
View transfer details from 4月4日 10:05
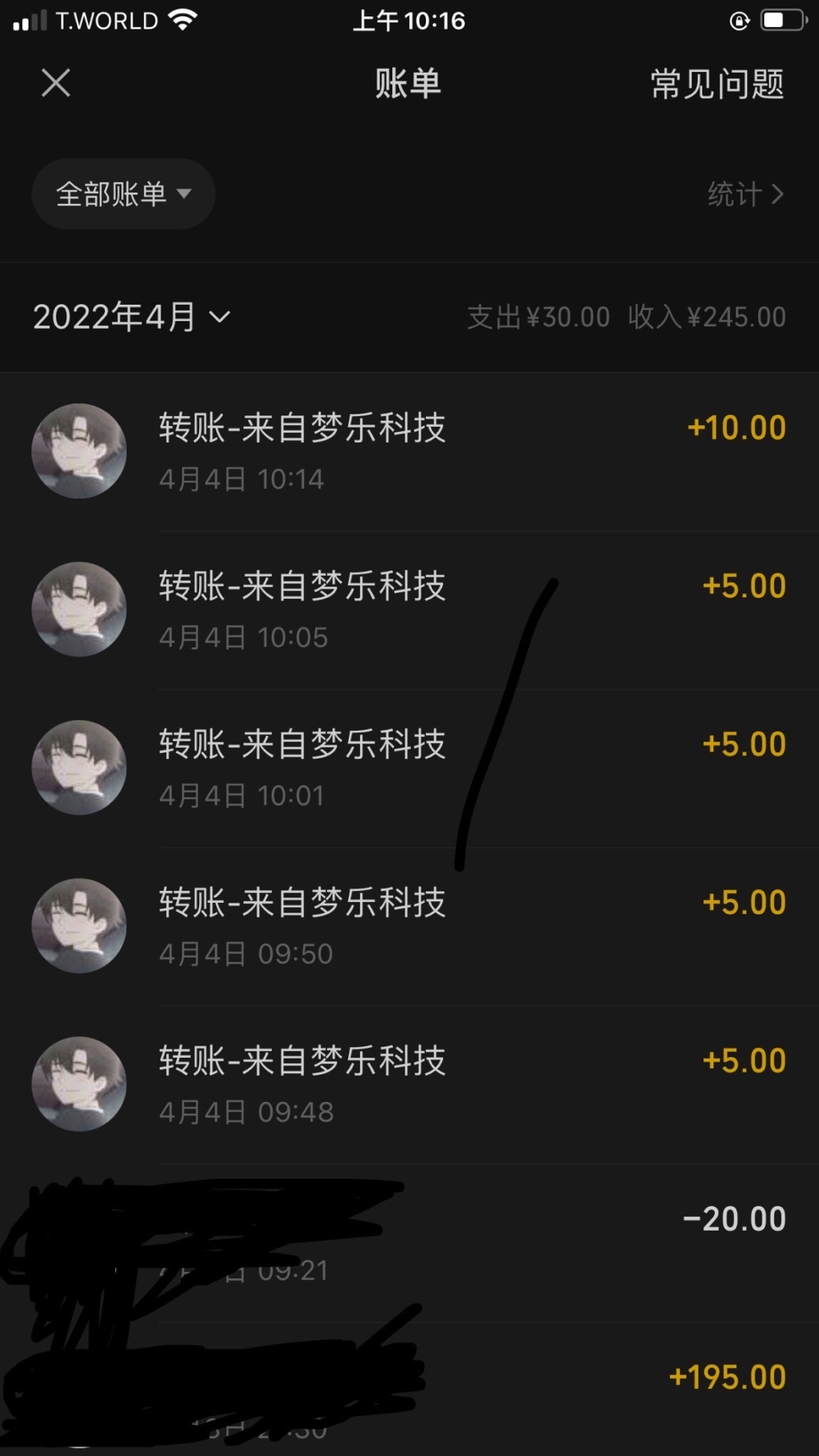pyautogui.click(x=409, y=610)
